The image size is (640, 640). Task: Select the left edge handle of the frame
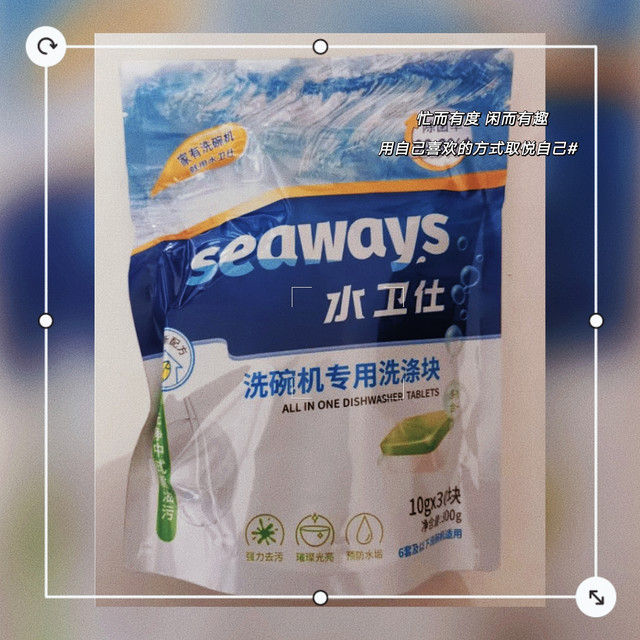46,320
